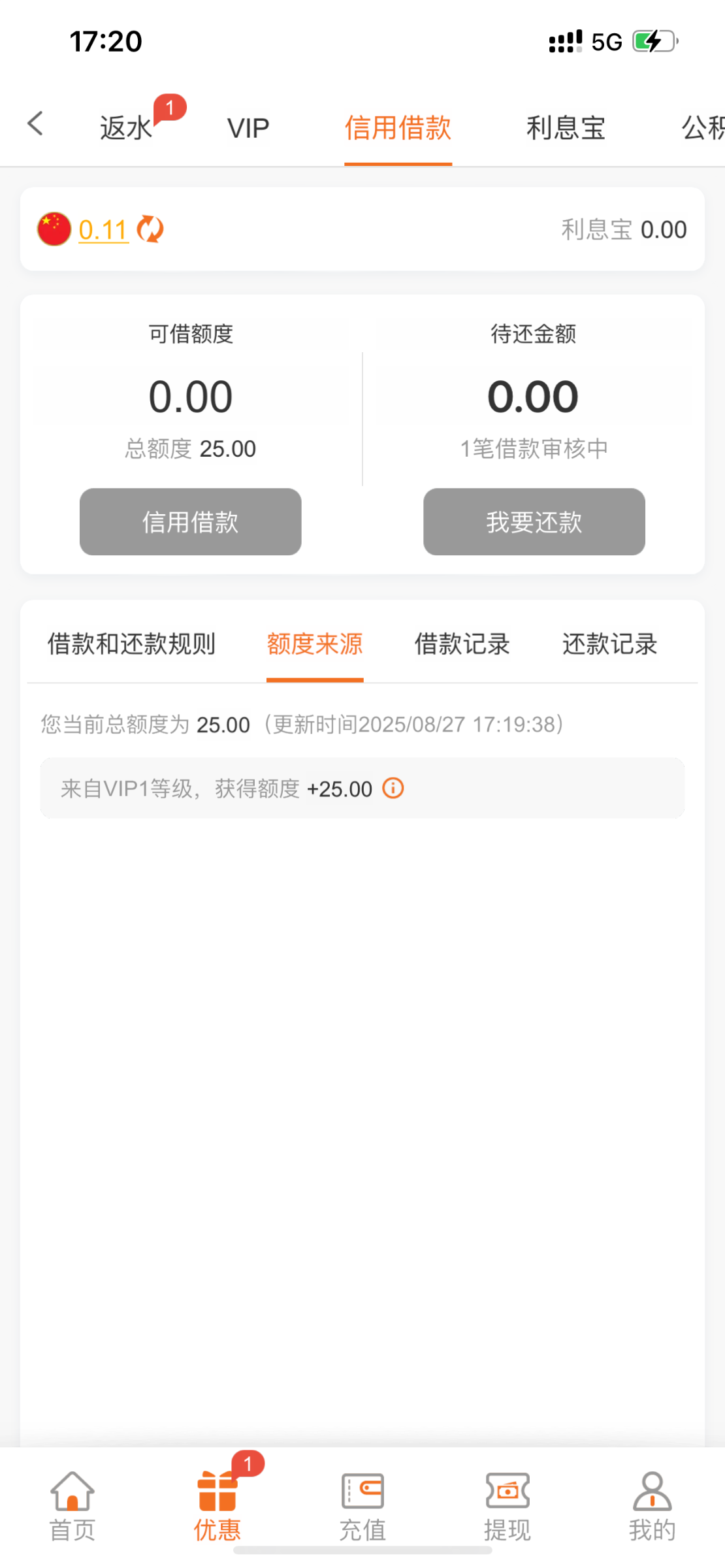The height and width of the screenshot is (1568, 725).
Task: Refresh balance using the refresh icon
Action: click(149, 229)
